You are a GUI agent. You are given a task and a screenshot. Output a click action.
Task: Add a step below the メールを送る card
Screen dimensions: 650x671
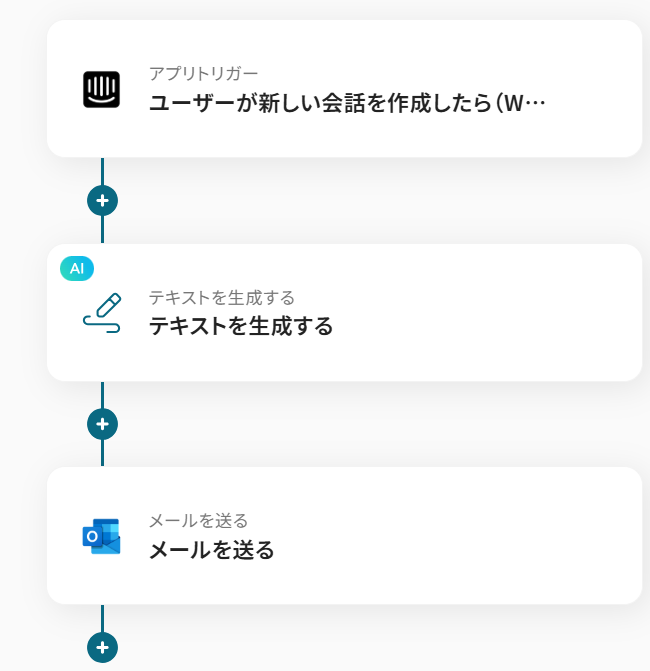(x=102, y=647)
